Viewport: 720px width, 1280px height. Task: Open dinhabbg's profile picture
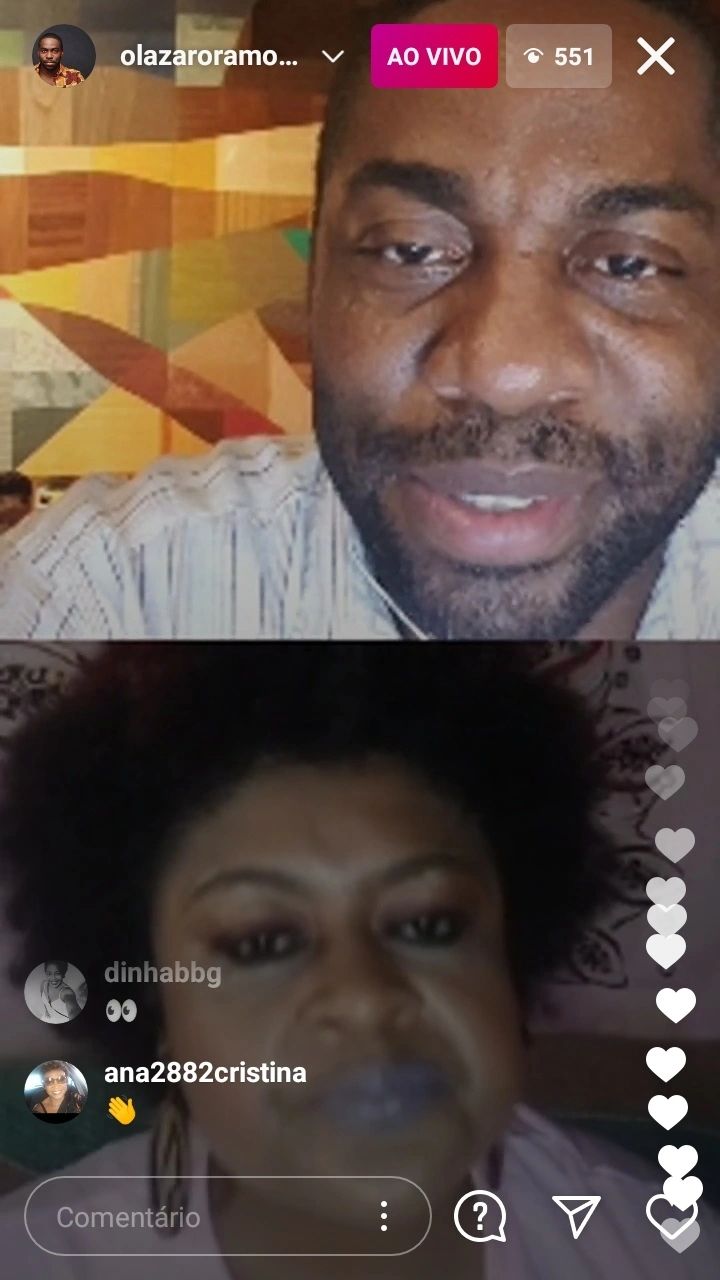click(56, 992)
